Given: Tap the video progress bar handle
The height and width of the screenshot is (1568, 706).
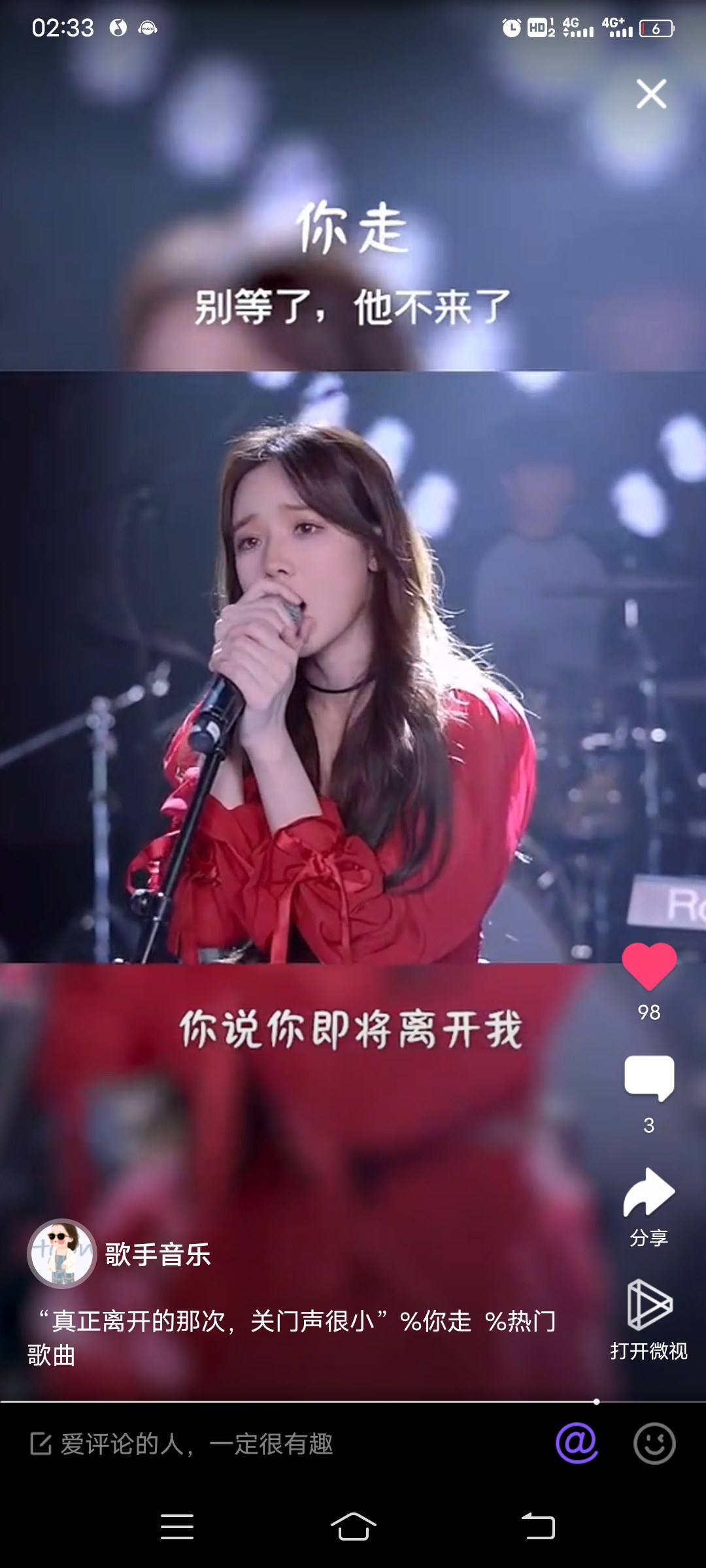Looking at the screenshot, I should coord(596,1401).
